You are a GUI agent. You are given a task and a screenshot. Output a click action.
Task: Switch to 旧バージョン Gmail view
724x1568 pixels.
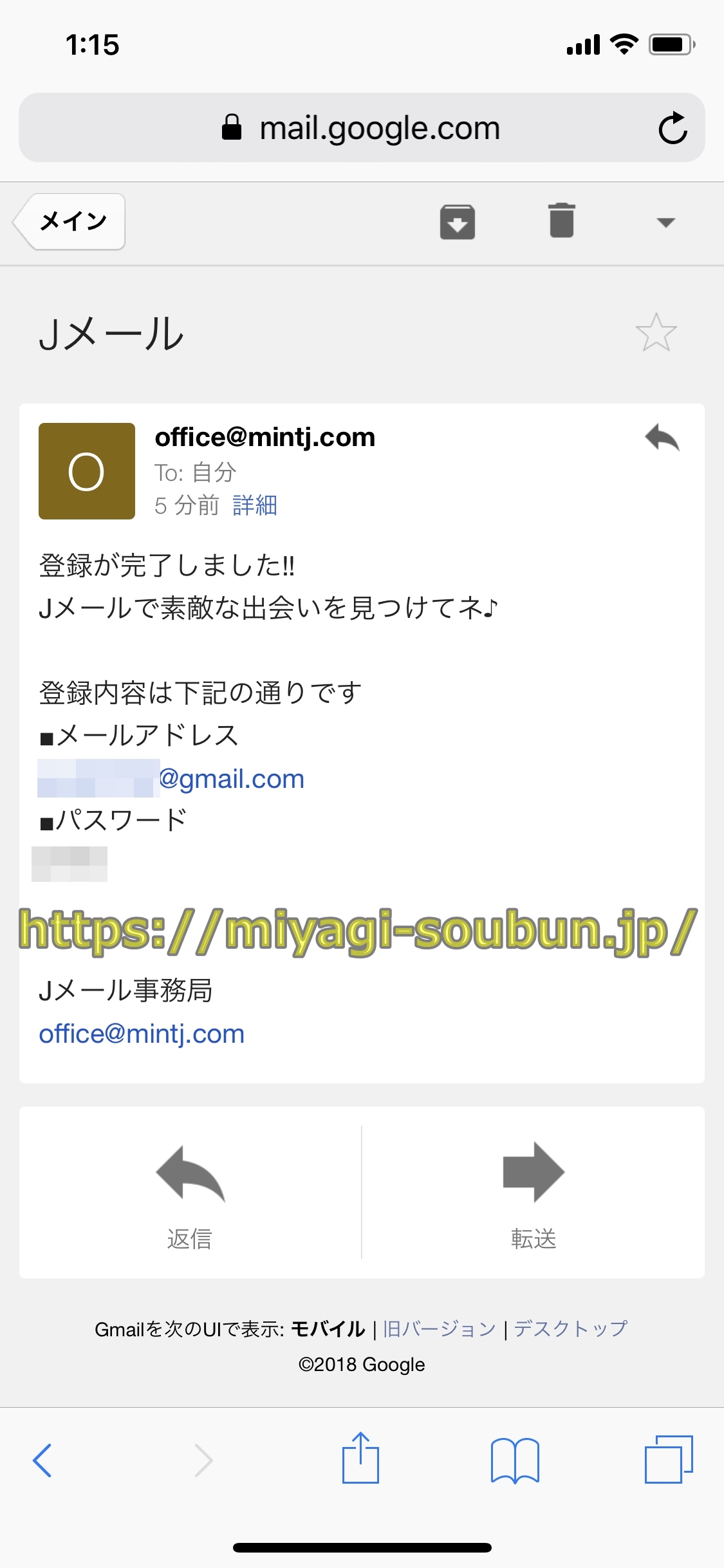(x=440, y=1329)
